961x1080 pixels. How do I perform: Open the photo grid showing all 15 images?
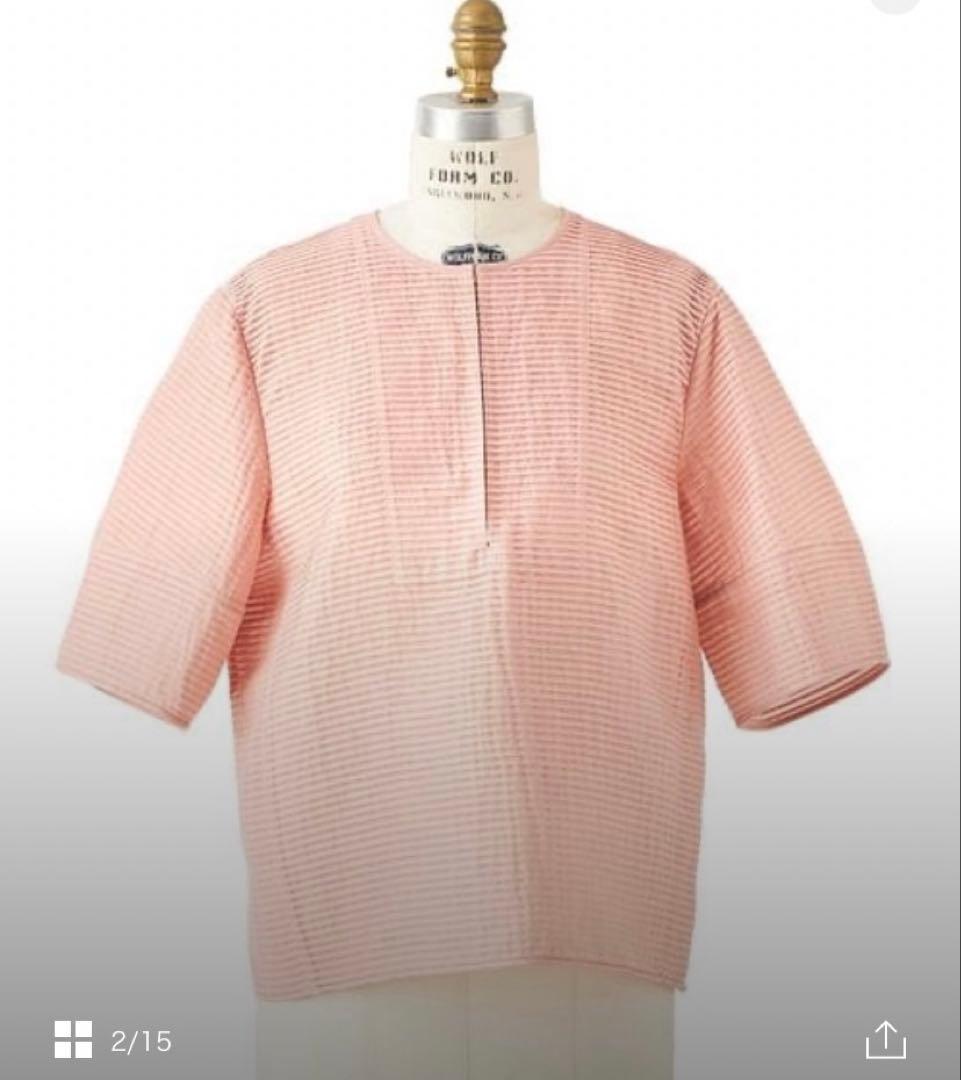73,1039
